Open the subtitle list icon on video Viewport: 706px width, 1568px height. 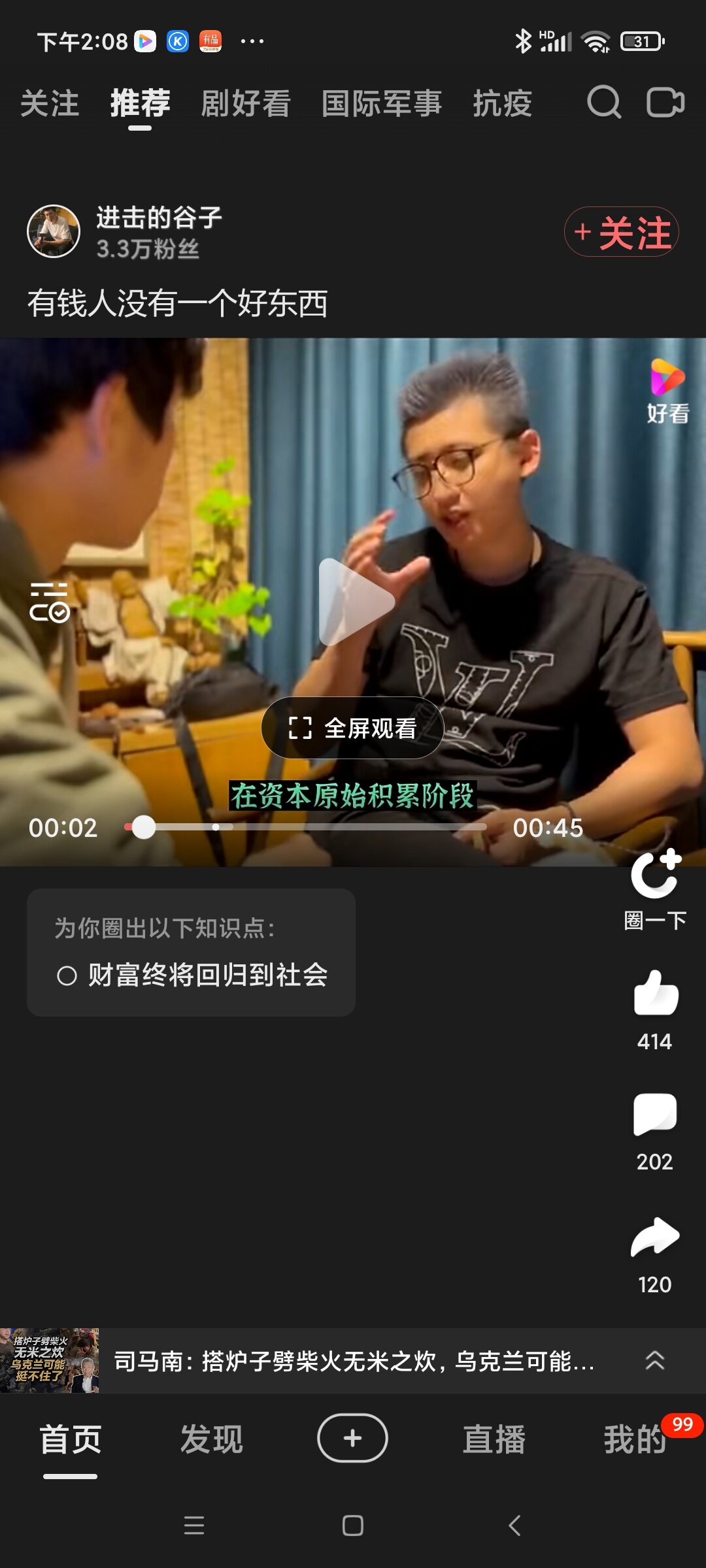[49, 602]
